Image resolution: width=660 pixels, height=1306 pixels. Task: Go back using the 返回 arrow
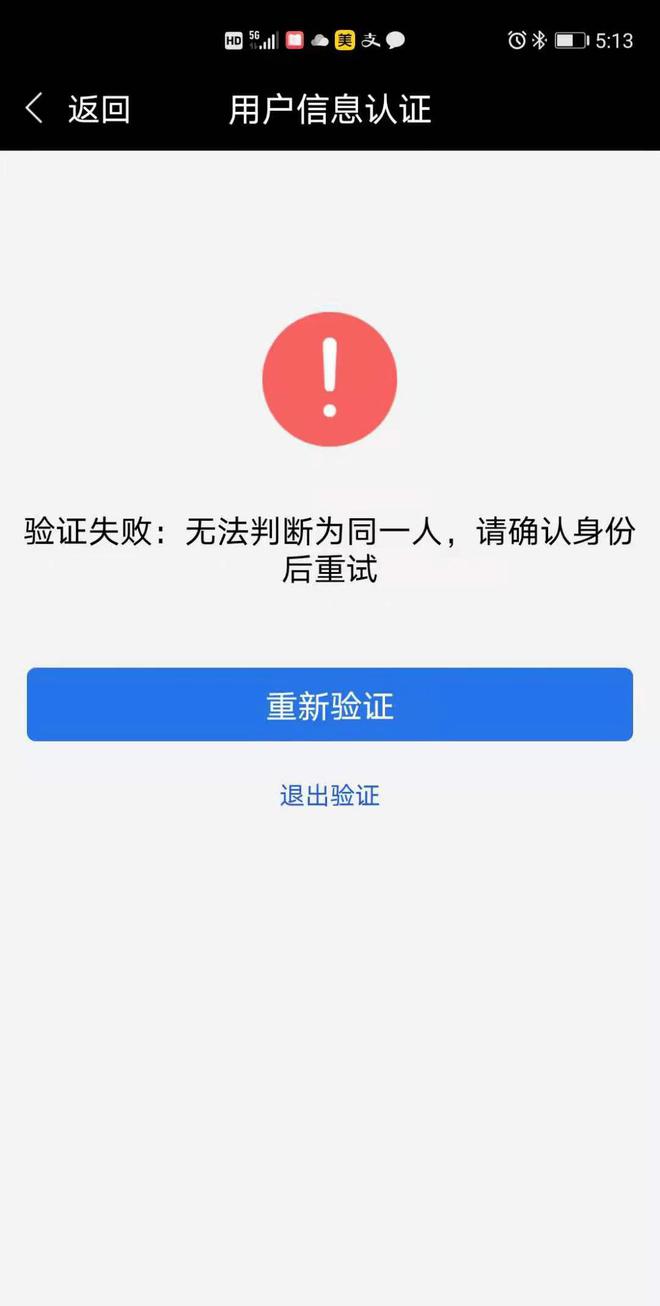(x=35, y=108)
